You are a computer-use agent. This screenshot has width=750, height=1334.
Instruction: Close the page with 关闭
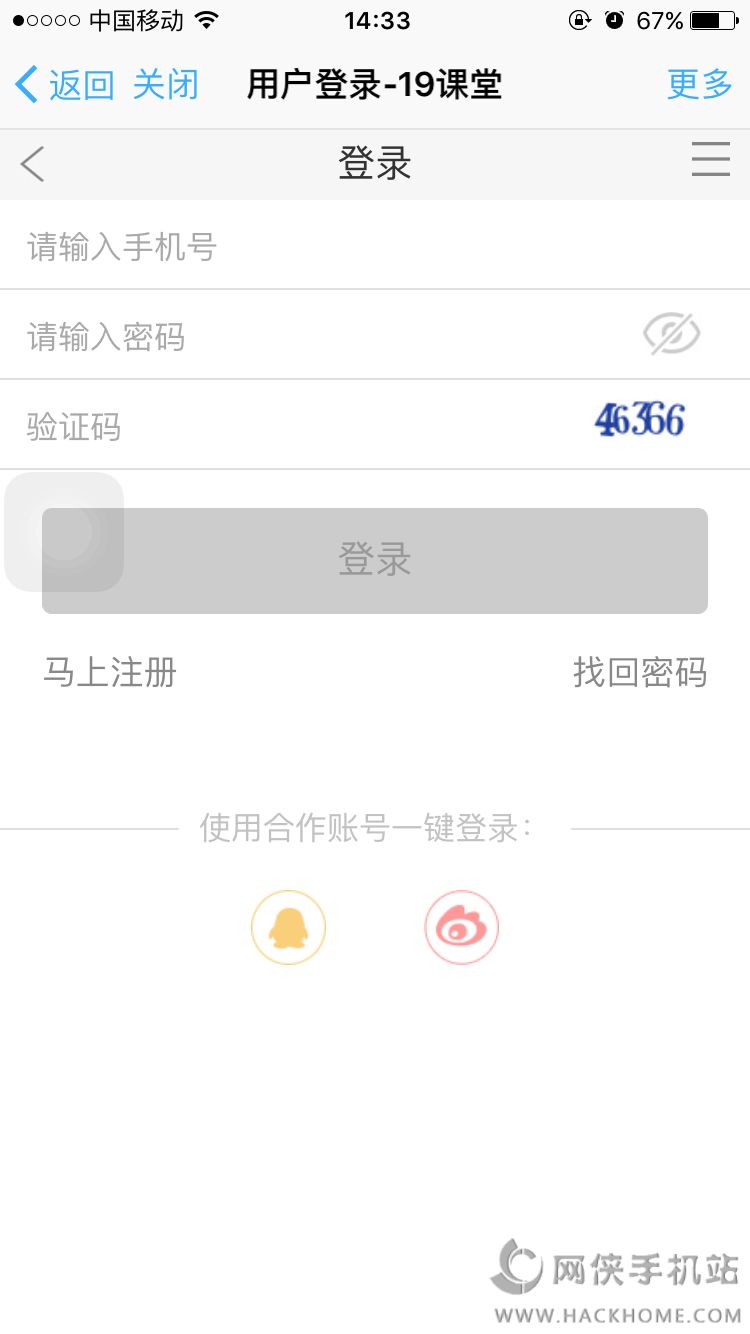point(166,85)
